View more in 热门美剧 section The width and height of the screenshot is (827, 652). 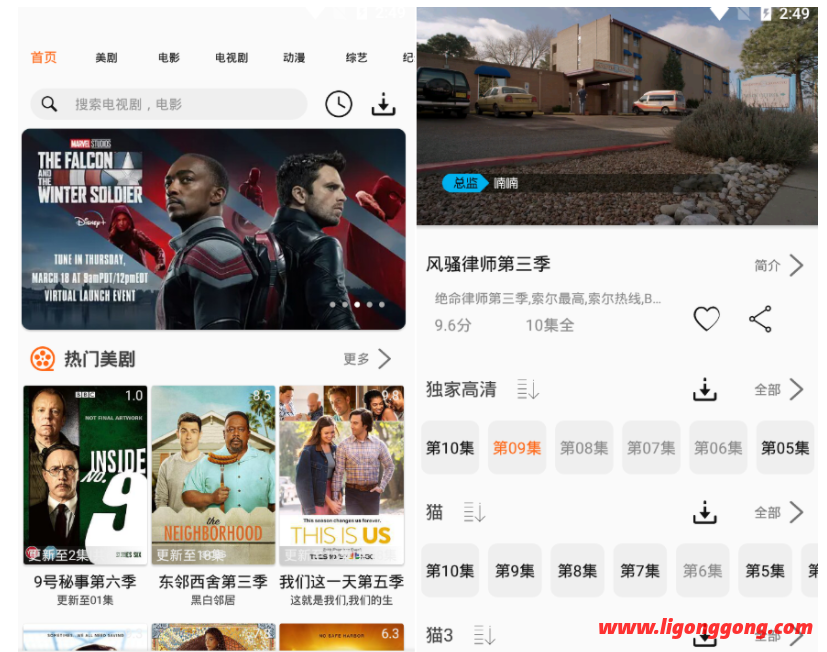pos(368,359)
